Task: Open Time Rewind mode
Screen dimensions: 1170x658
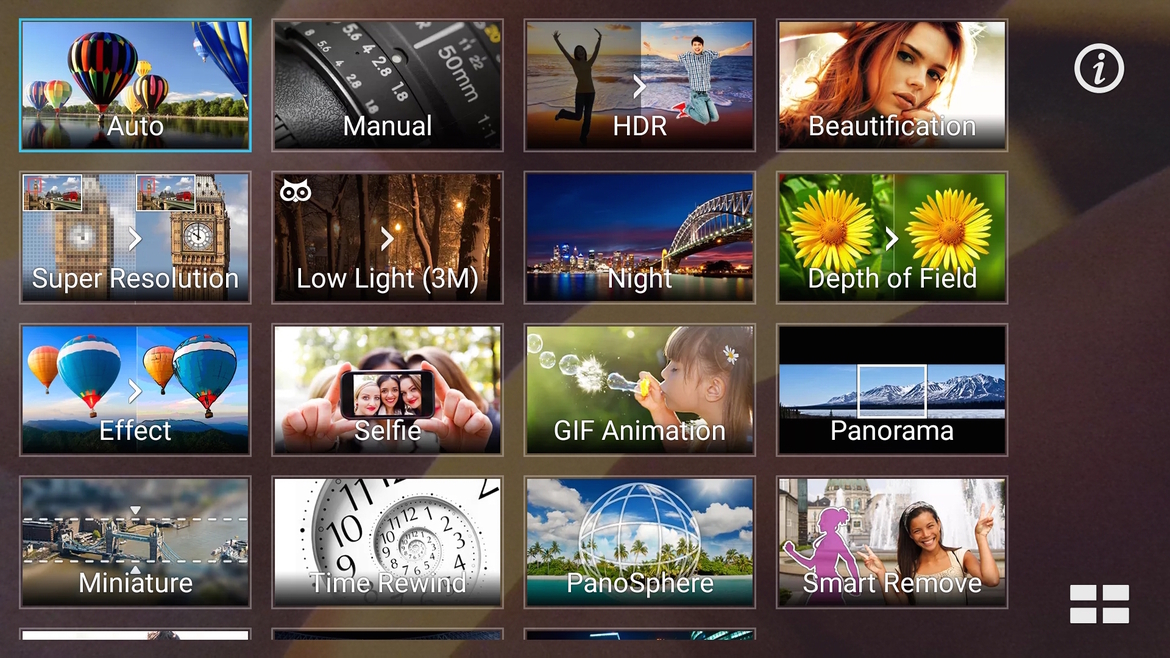Action: [387, 542]
